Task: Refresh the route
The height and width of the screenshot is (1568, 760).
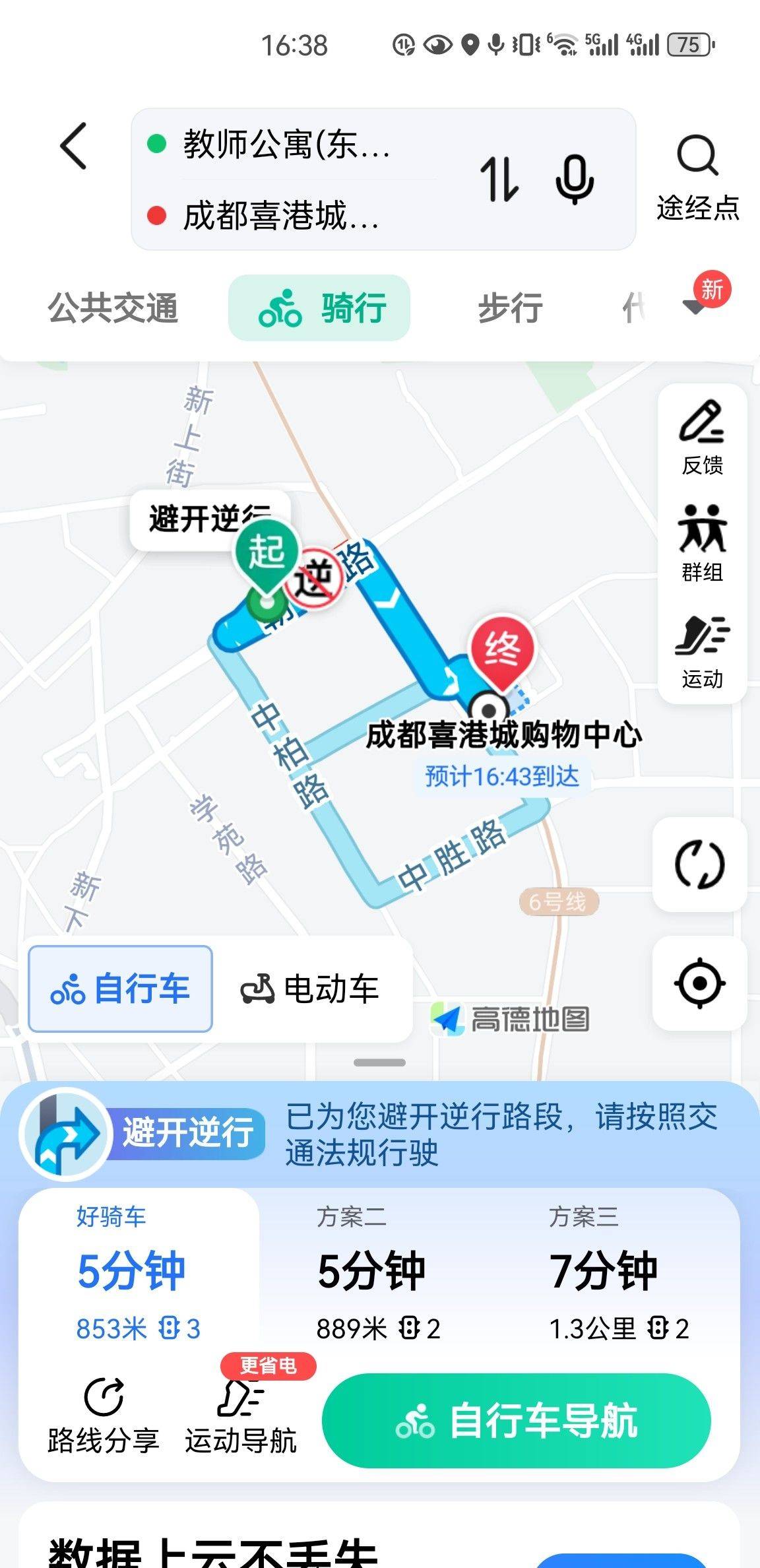Action: pos(699,865)
